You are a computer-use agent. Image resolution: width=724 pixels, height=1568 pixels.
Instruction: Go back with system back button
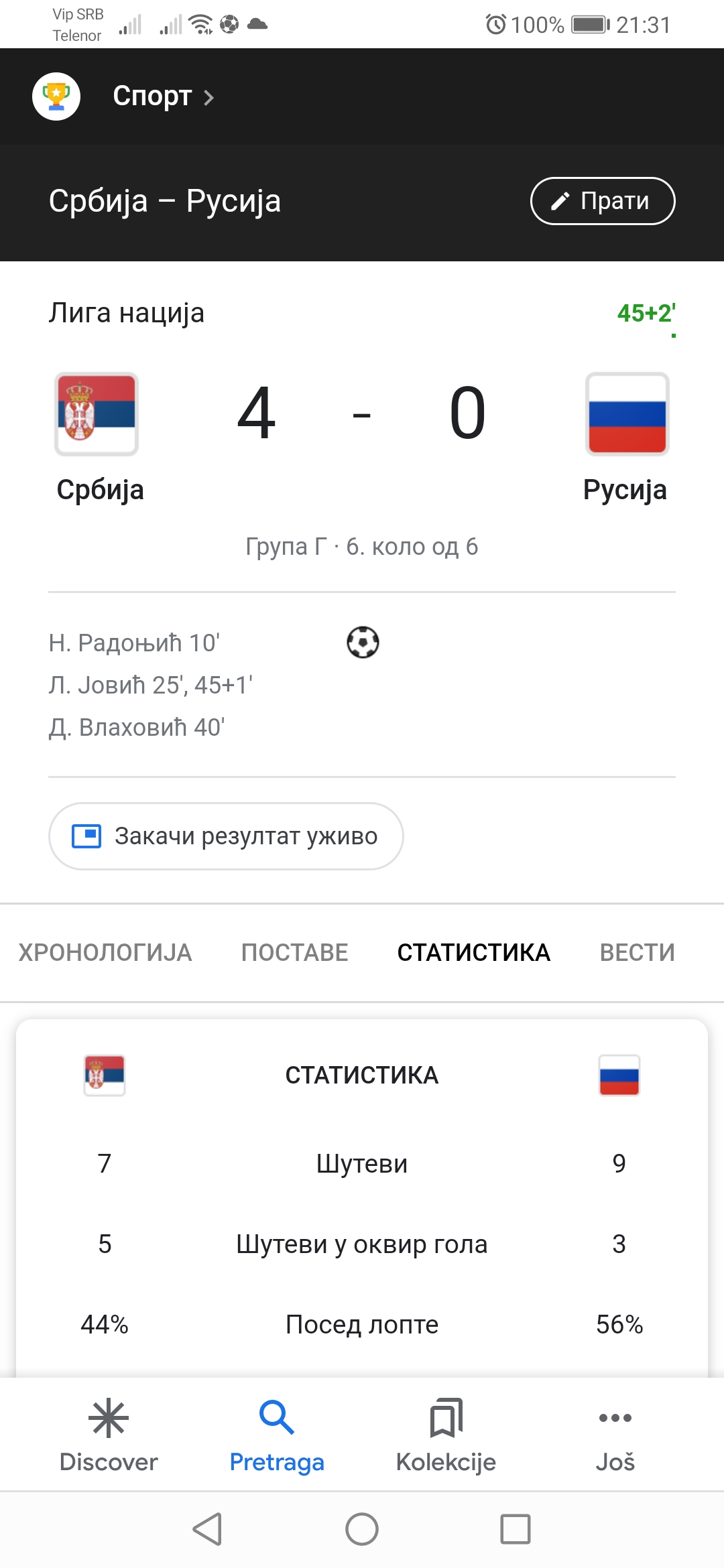(208, 1529)
